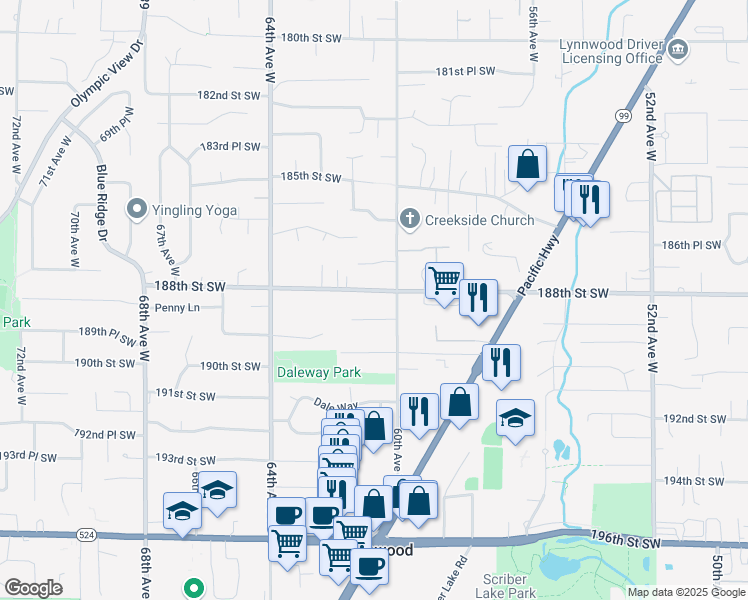The image size is (748, 600).
Task: Tap the Daleway Park label
Action: (x=318, y=372)
